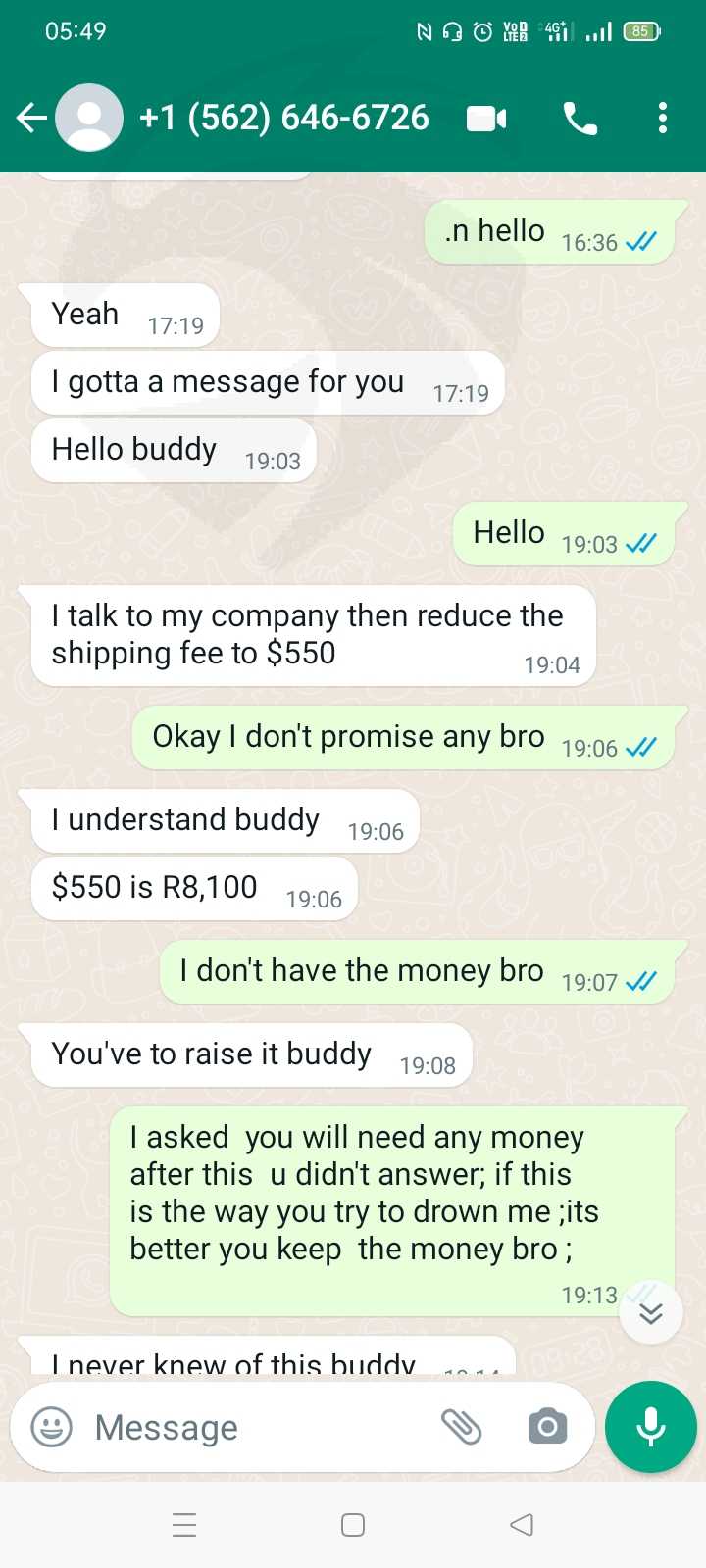Tap the microphone voice message button
The width and height of the screenshot is (706, 1568).
coord(651,1427)
